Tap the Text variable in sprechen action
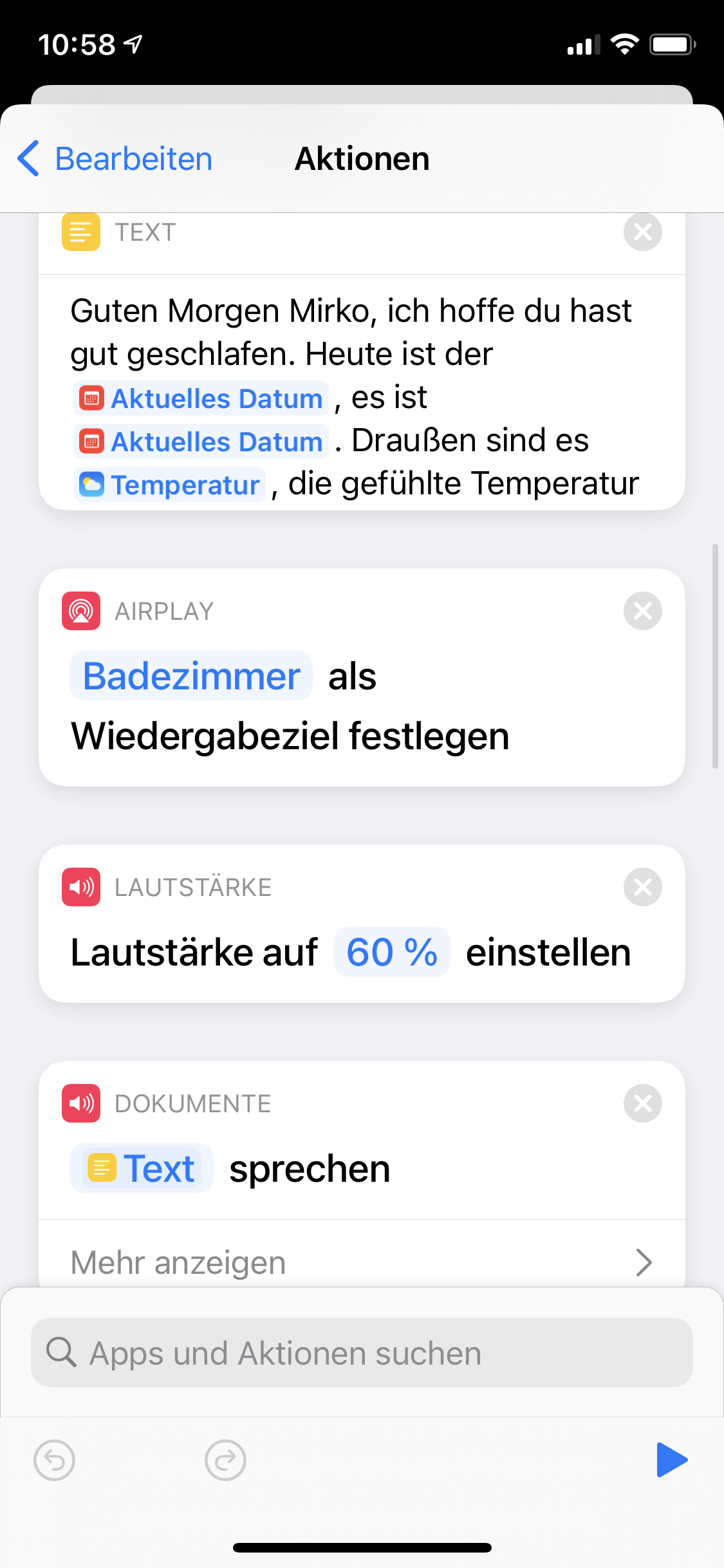724x1568 pixels. (142, 1168)
